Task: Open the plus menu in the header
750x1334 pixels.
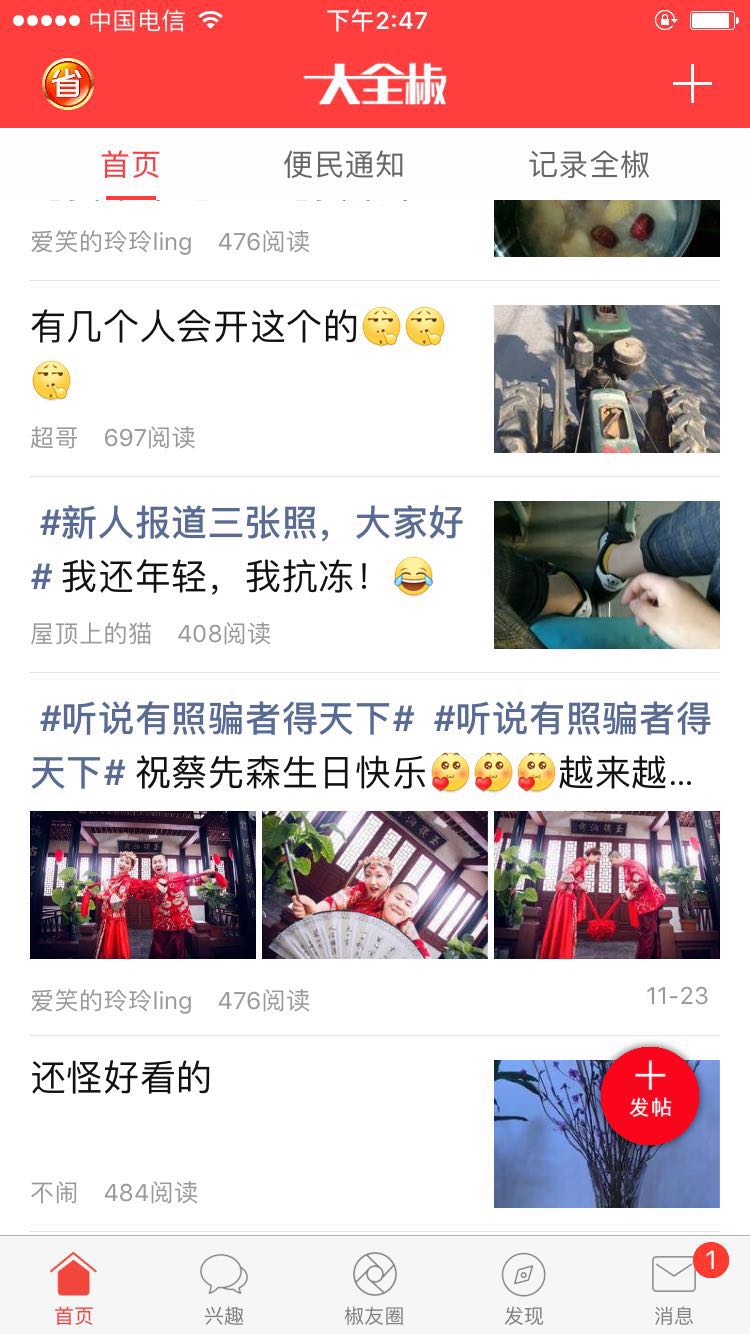Action: [x=691, y=84]
